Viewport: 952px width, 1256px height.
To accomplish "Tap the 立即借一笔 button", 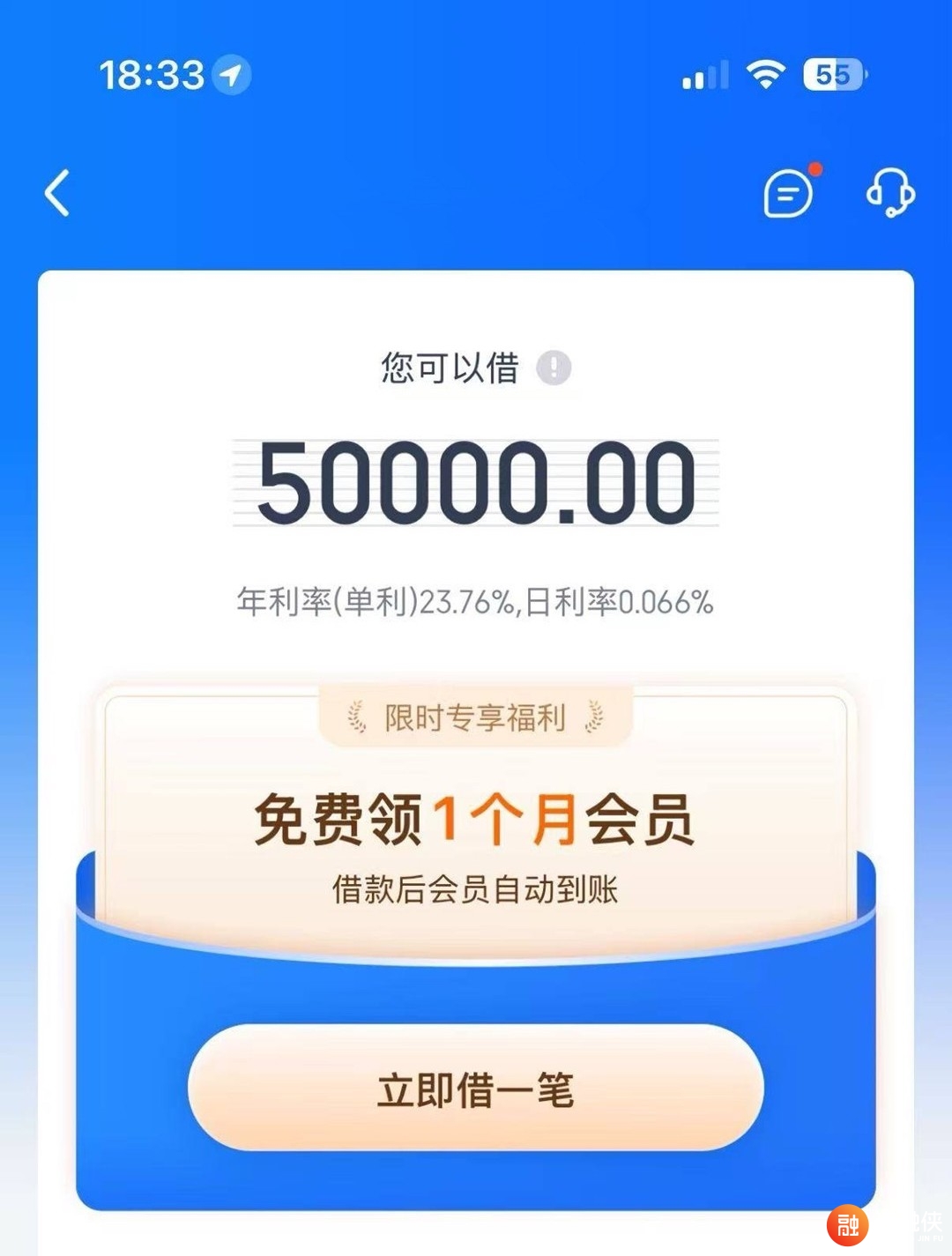I will coord(475,1089).
